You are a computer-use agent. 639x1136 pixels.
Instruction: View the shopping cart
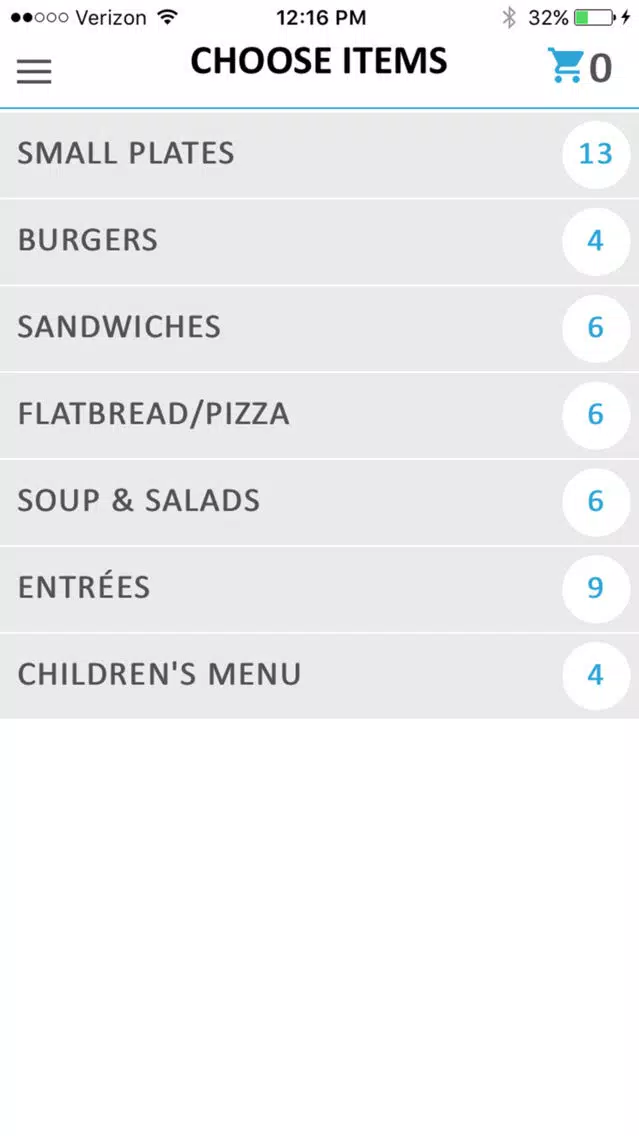(580, 67)
